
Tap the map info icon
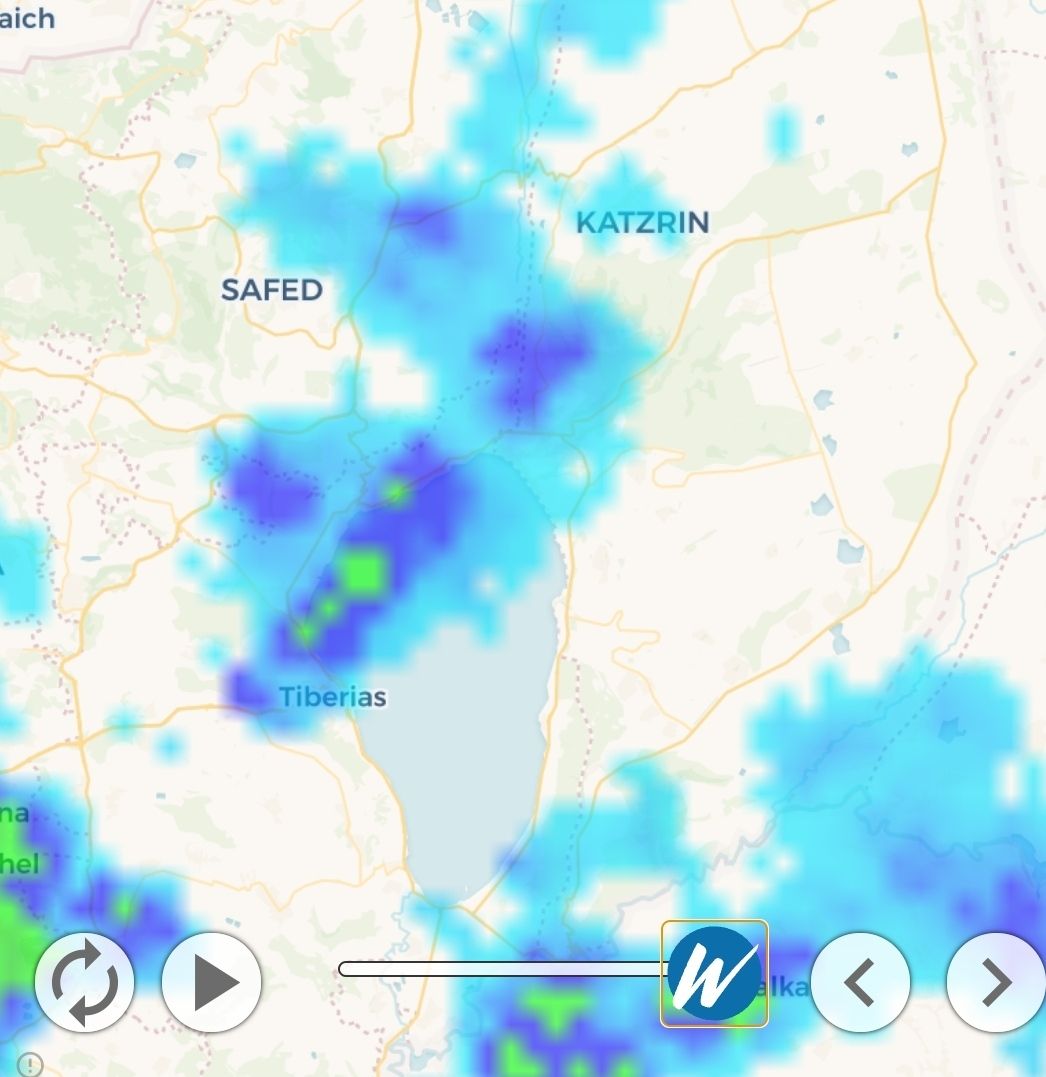click(x=30, y=1064)
